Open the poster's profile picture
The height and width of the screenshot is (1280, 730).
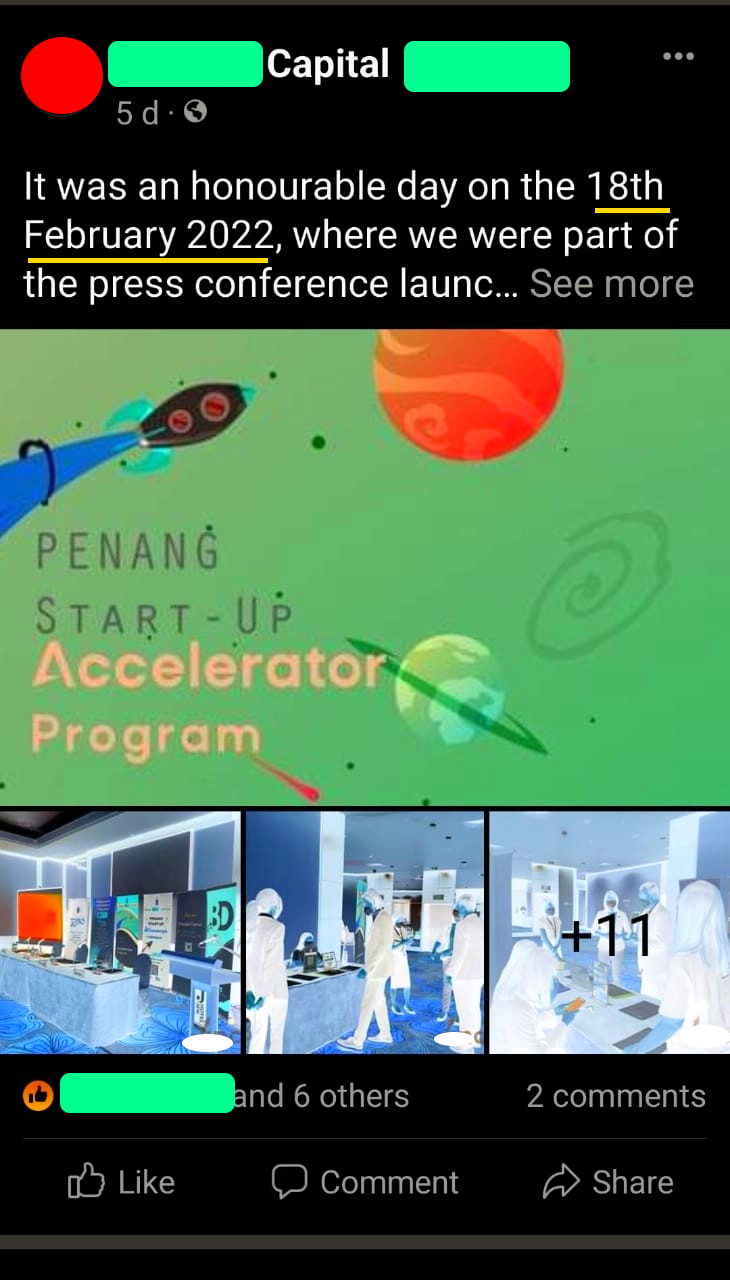click(x=62, y=76)
